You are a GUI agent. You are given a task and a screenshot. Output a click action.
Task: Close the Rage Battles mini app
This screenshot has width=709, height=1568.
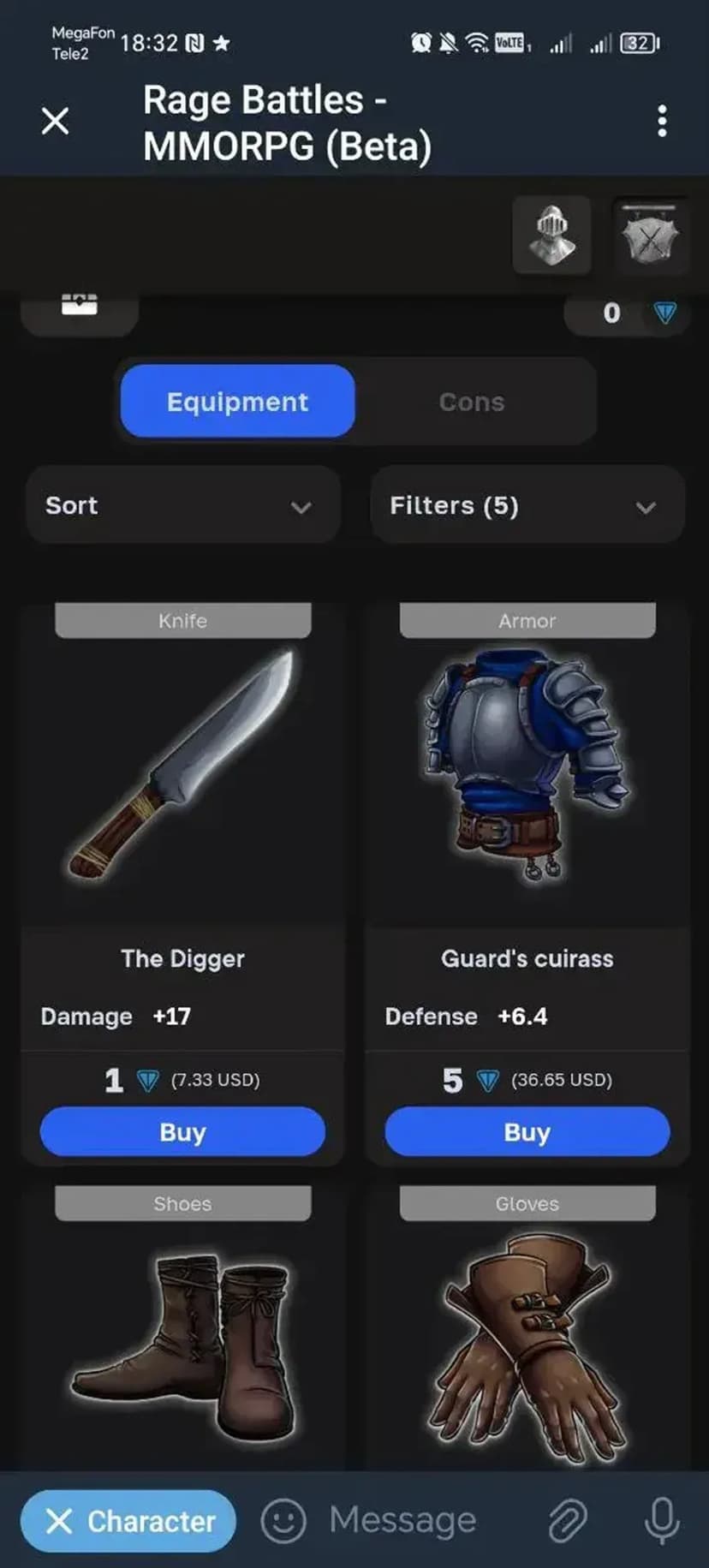[x=56, y=121]
